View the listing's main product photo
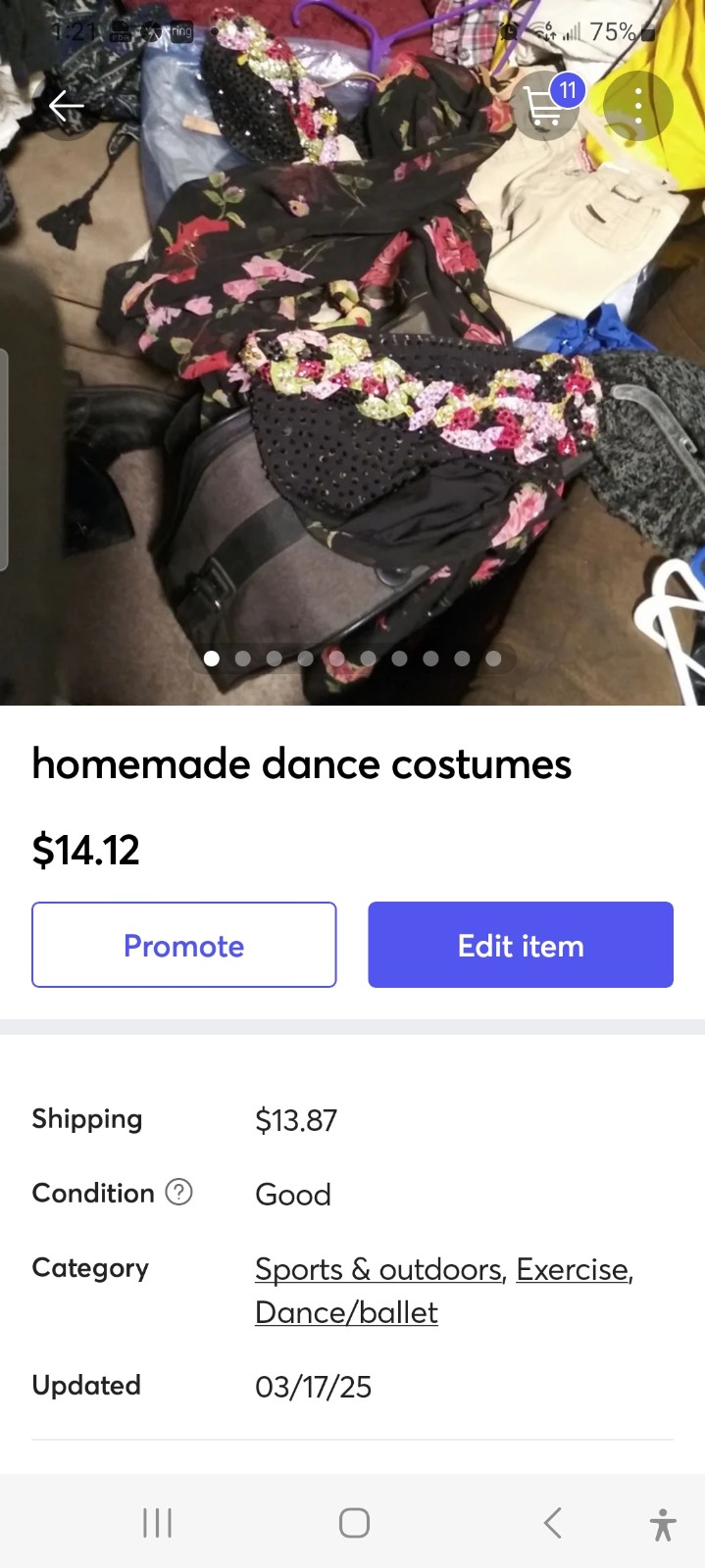Screen dimensions: 705x1568 [352, 353]
